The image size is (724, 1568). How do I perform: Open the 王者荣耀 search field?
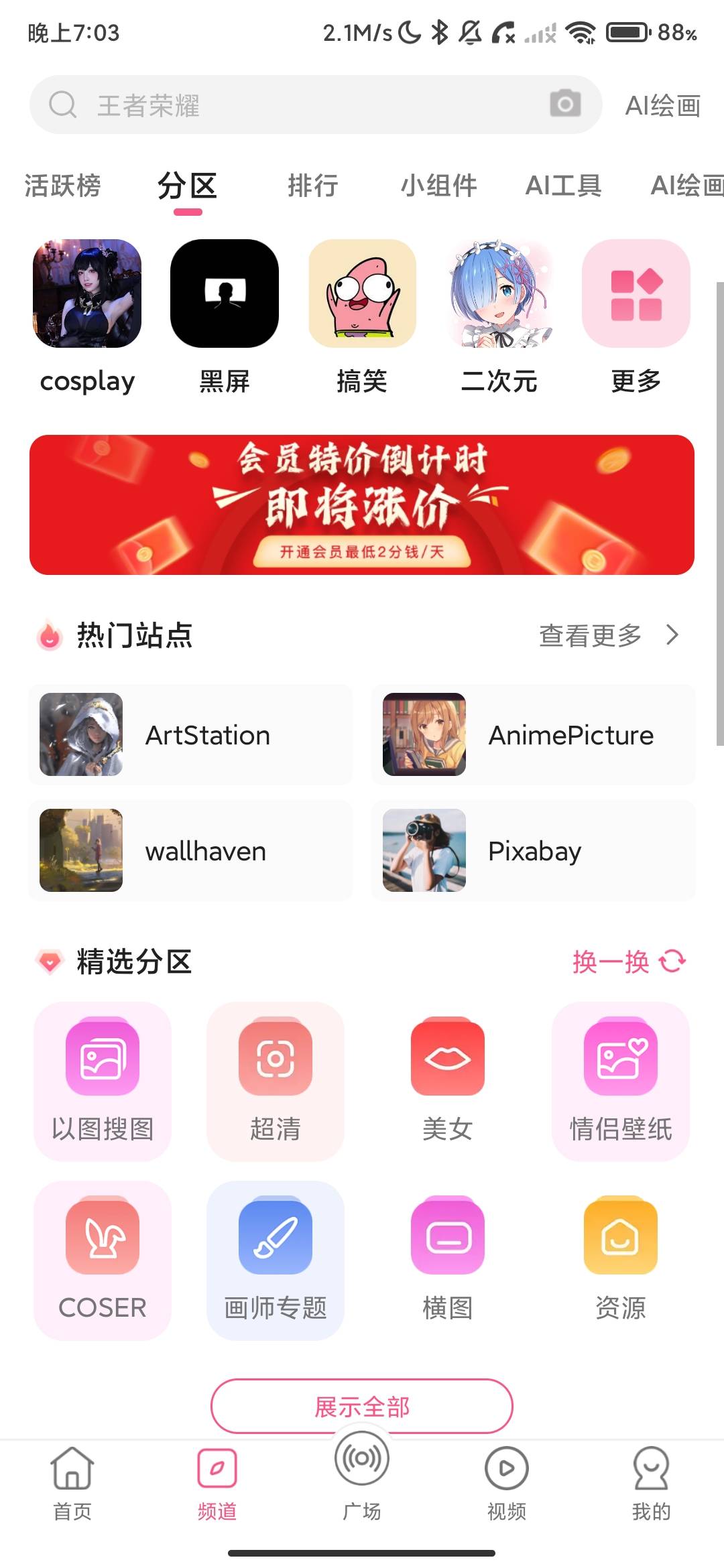coord(315,105)
